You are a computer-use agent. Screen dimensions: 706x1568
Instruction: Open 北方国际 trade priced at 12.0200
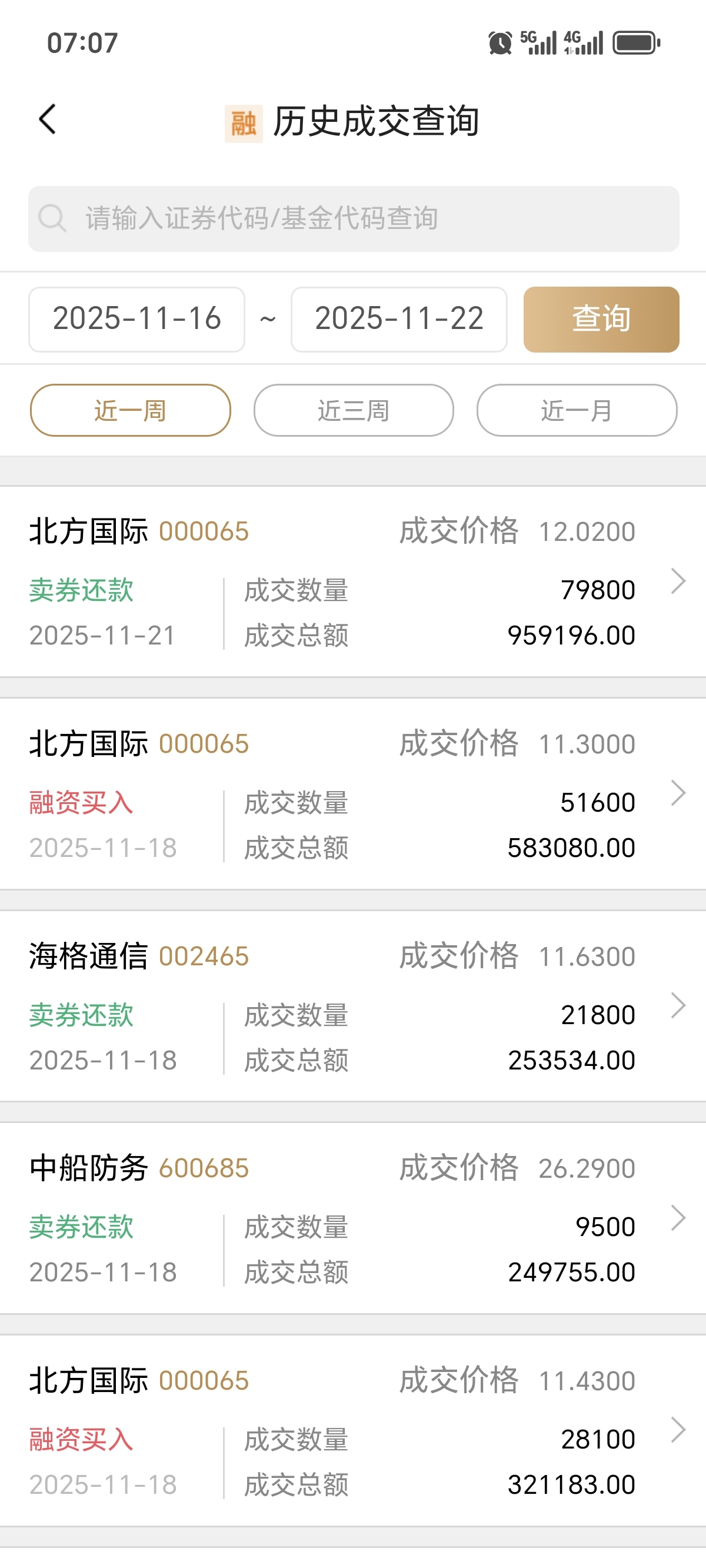[x=353, y=582]
